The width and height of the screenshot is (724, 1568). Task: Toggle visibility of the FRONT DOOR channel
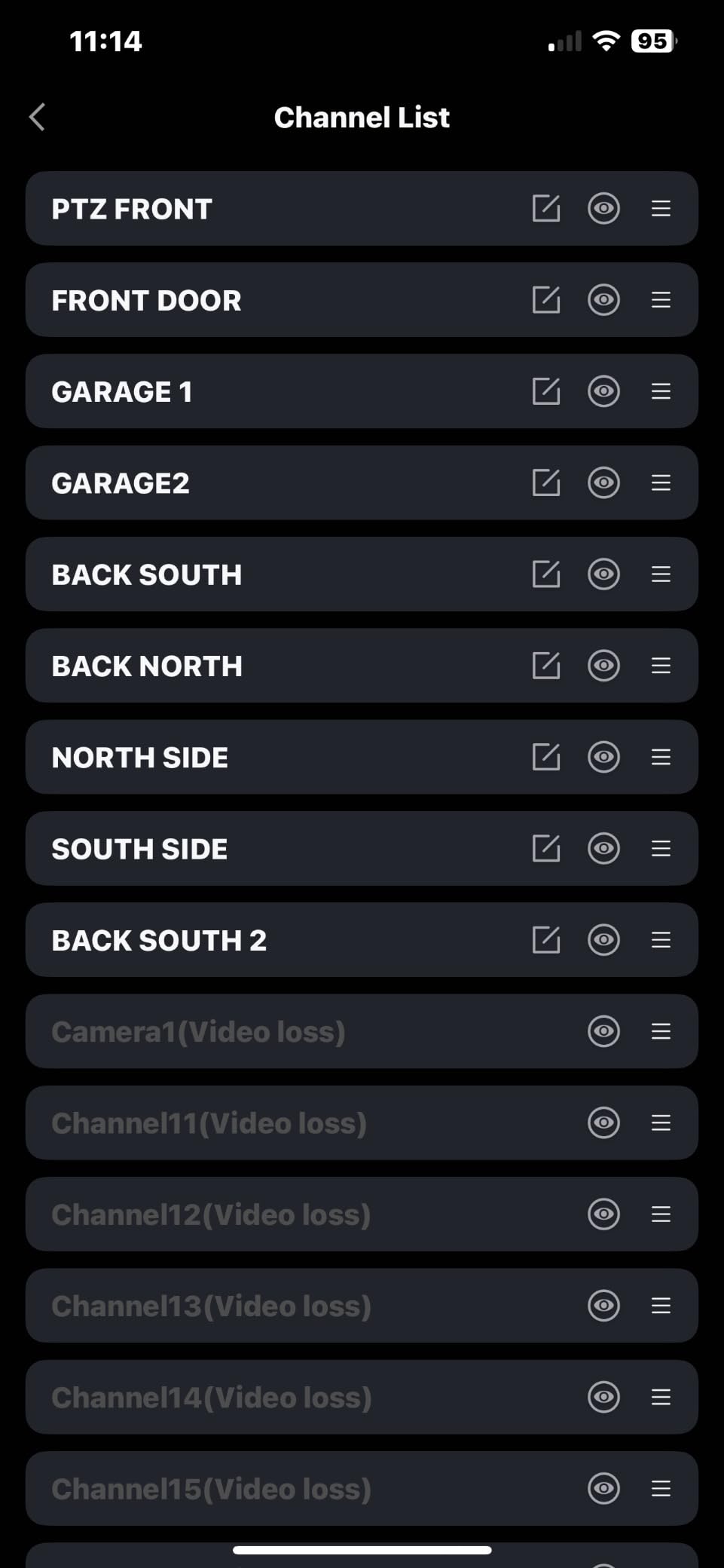[603, 300]
